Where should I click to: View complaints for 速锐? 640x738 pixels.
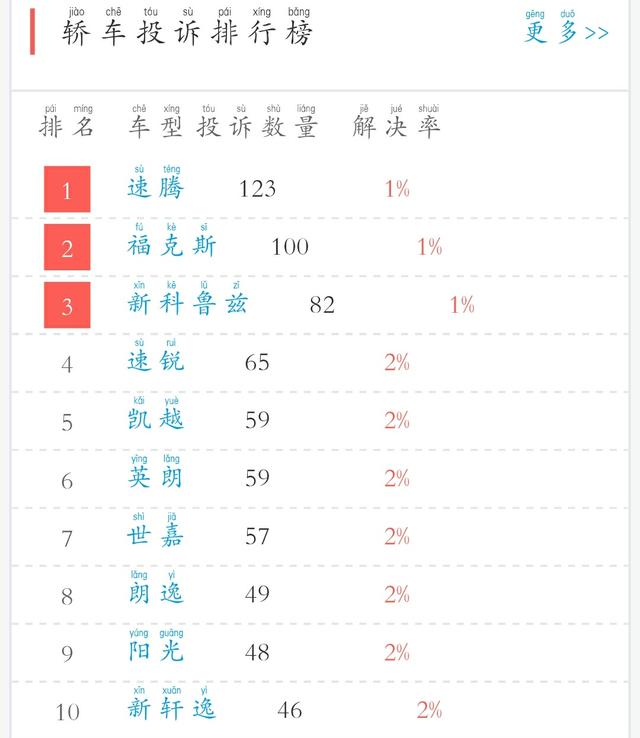[x=156, y=362]
